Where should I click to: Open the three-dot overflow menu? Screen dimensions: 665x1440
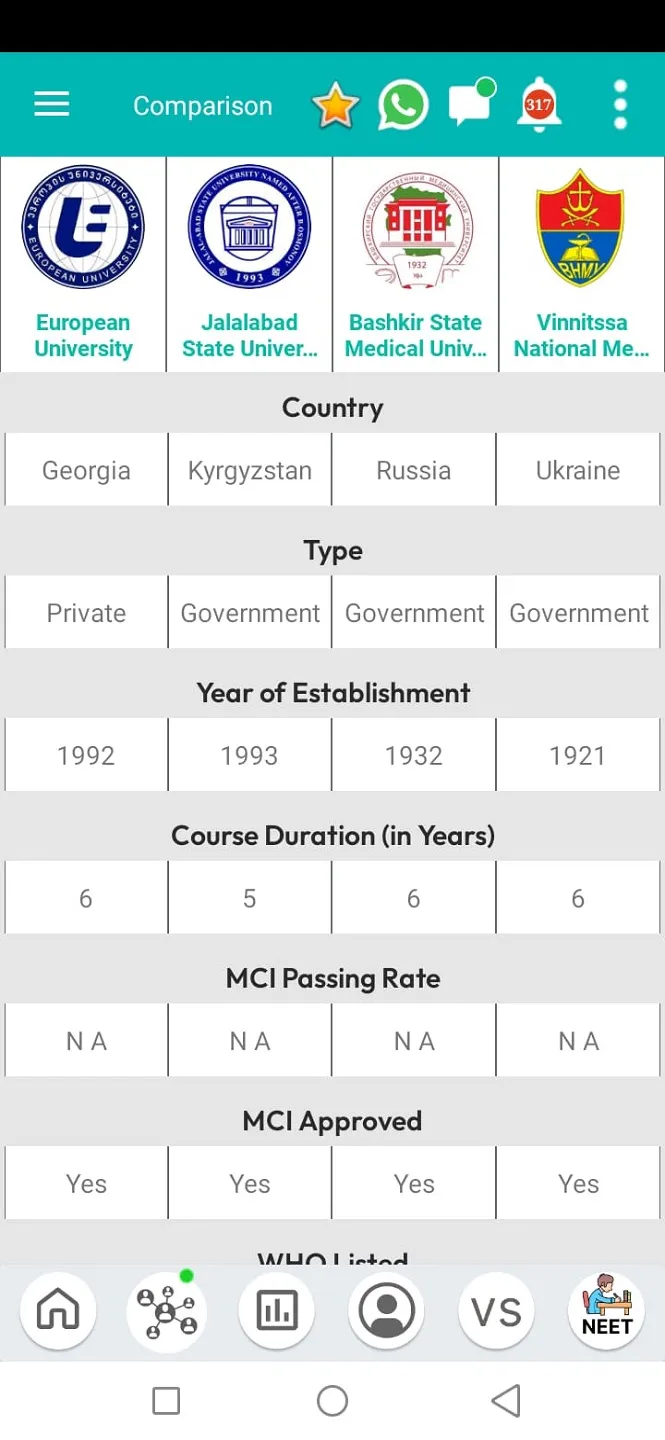click(620, 105)
